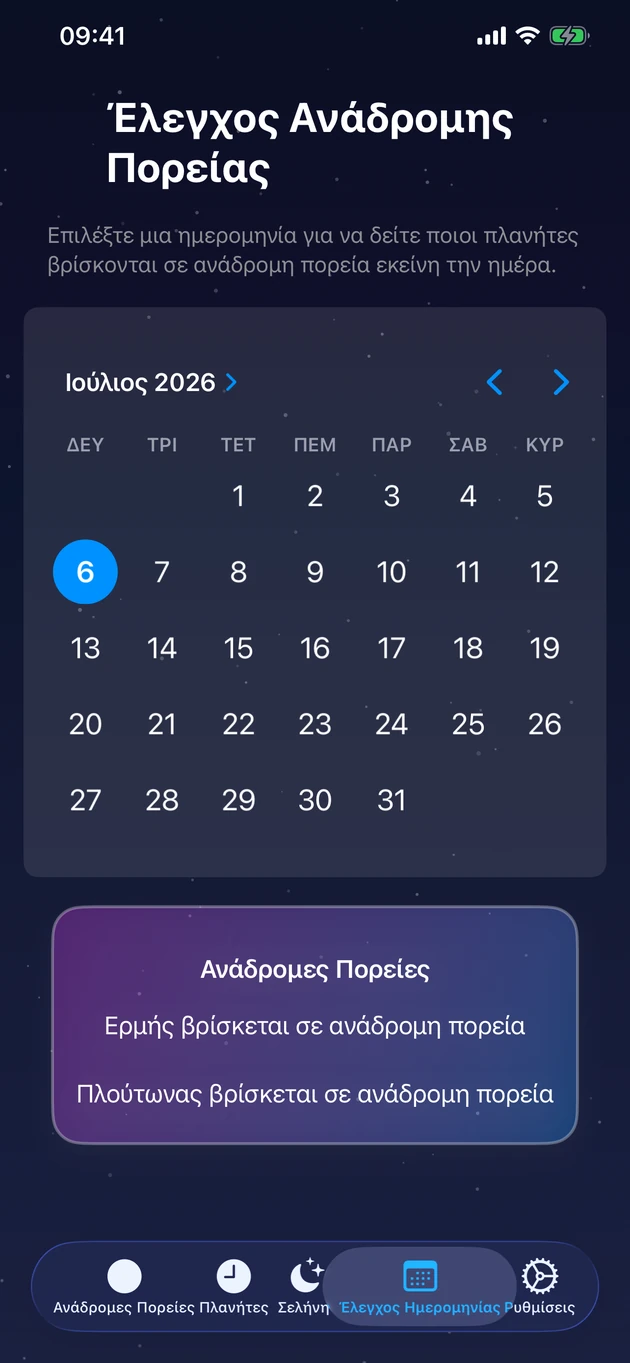The height and width of the screenshot is (1363, 630).
Task: Switch to the Ανάδρομες Πορείες tab
Action: pos(124,1287)
